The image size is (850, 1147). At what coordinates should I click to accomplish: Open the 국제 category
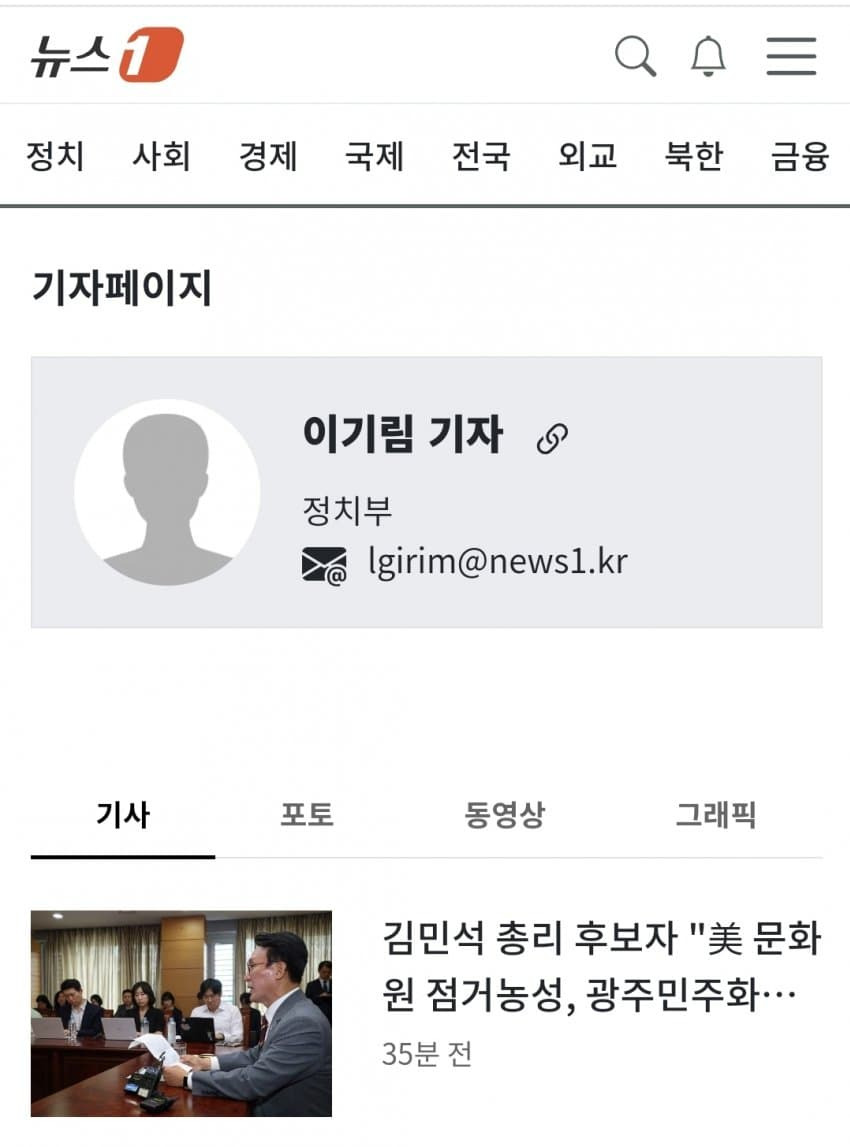(x=374, y=156)
